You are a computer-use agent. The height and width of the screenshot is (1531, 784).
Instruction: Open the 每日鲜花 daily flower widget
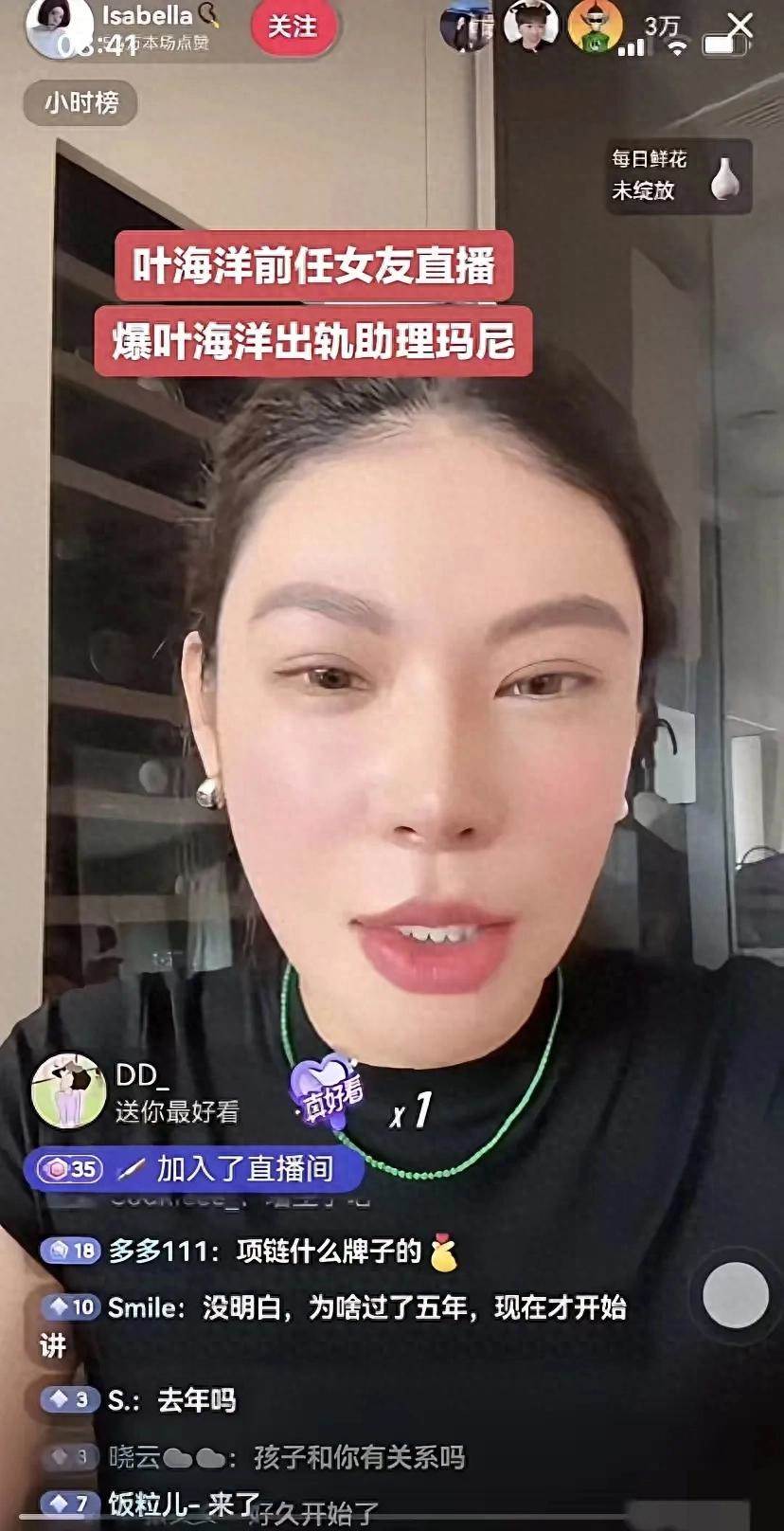(x=679, y=175)
